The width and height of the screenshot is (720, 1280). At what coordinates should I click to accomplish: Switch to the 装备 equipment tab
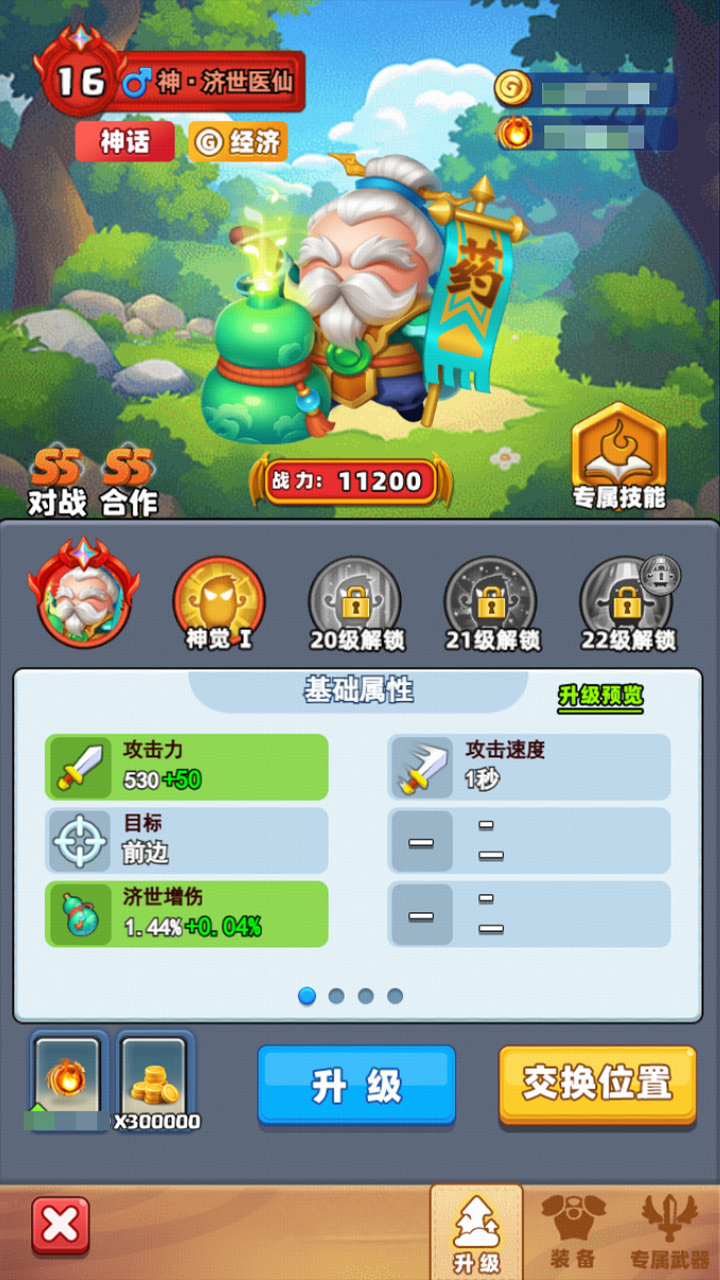point(573,1233)
